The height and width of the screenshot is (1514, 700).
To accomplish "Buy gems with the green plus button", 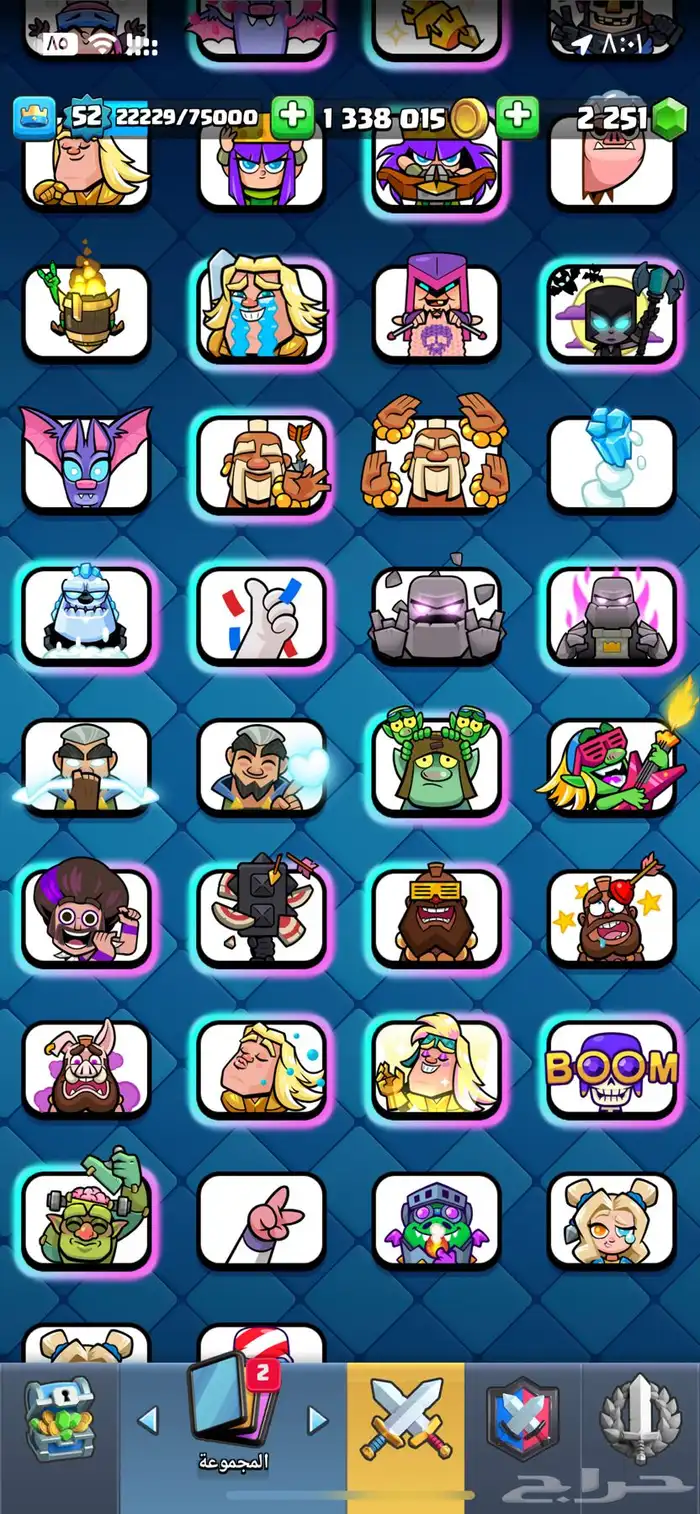I will click(x=517, y=118).
